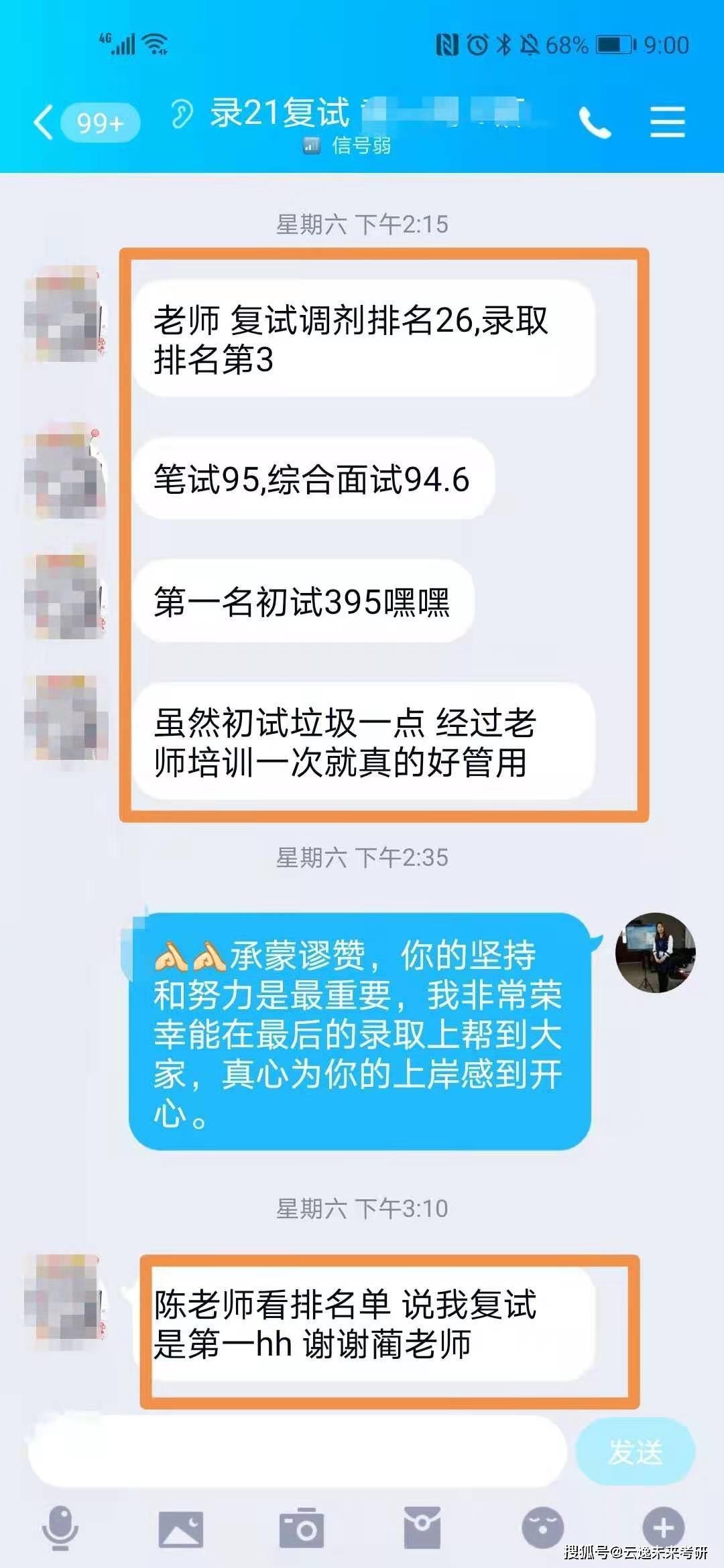
Task: Start a voice call
Action: 595,123
